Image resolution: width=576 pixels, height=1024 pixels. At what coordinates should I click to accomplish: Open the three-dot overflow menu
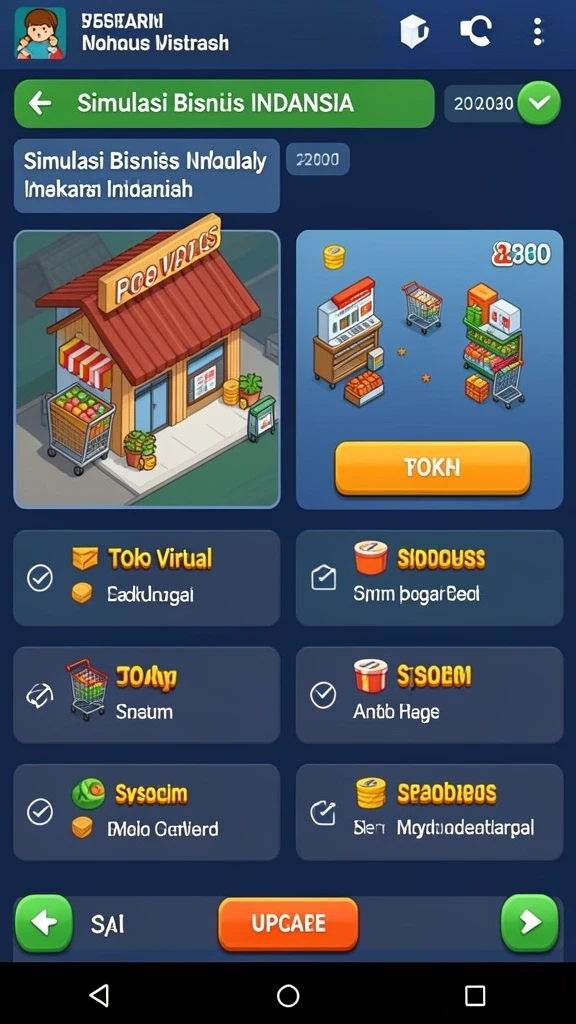[537, 31]
